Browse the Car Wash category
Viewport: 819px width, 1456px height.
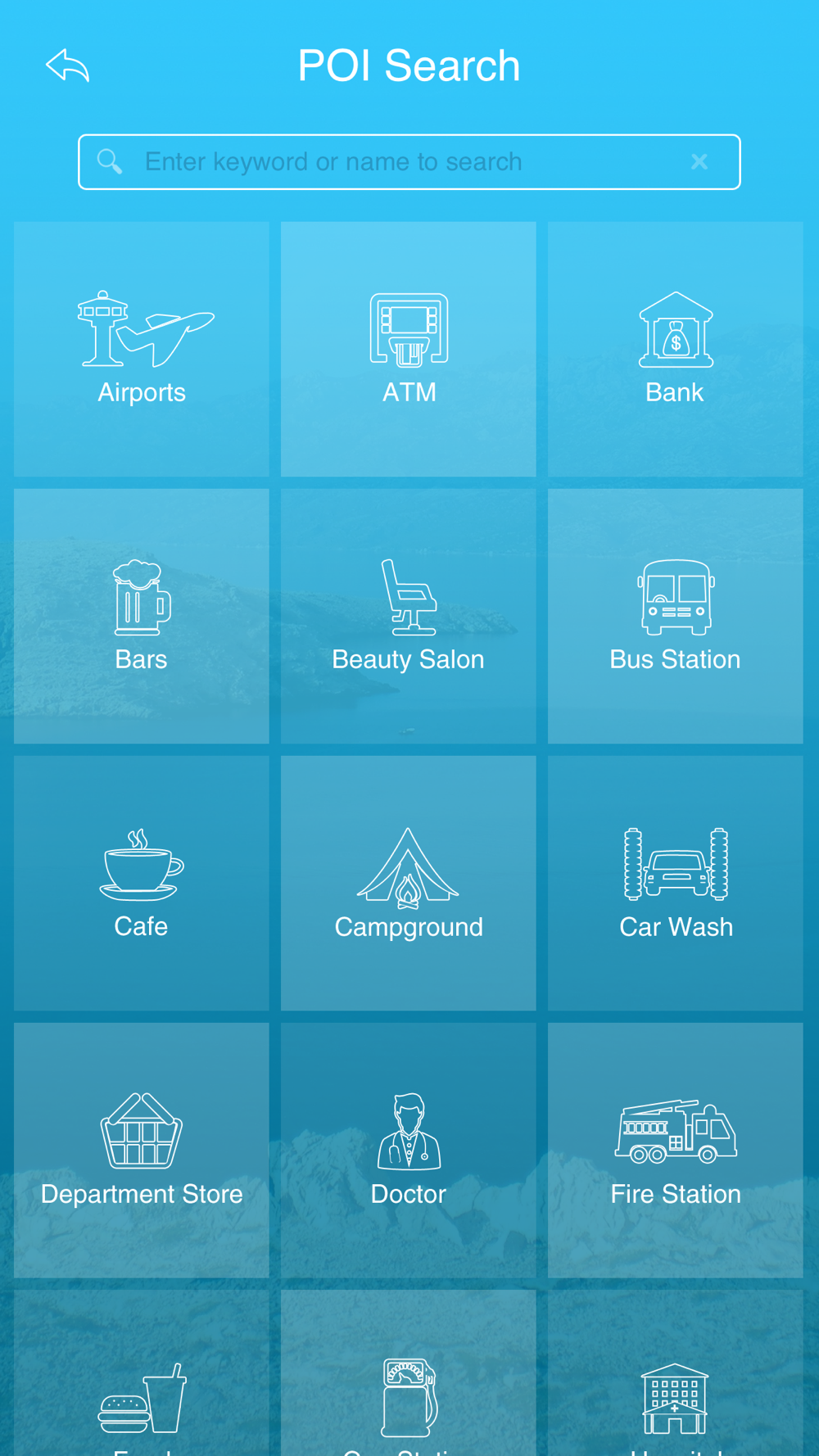click(x=676, y=884)
